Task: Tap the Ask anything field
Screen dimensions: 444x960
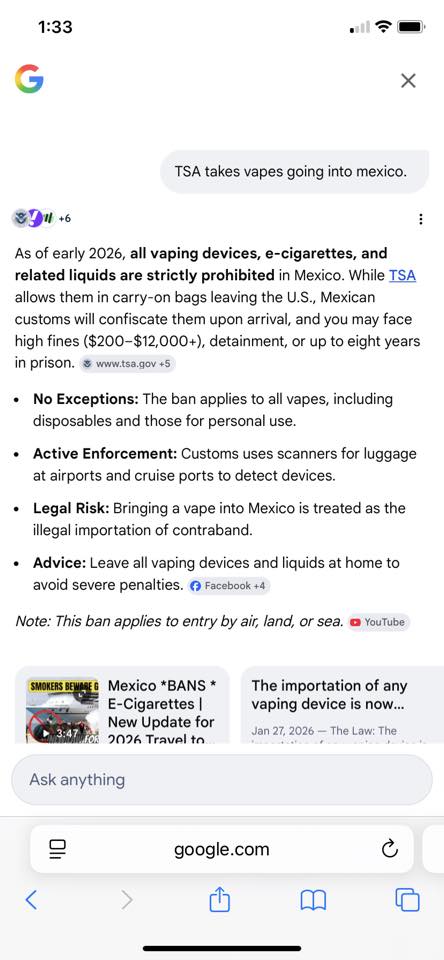Action: click(x=222, y=779)
